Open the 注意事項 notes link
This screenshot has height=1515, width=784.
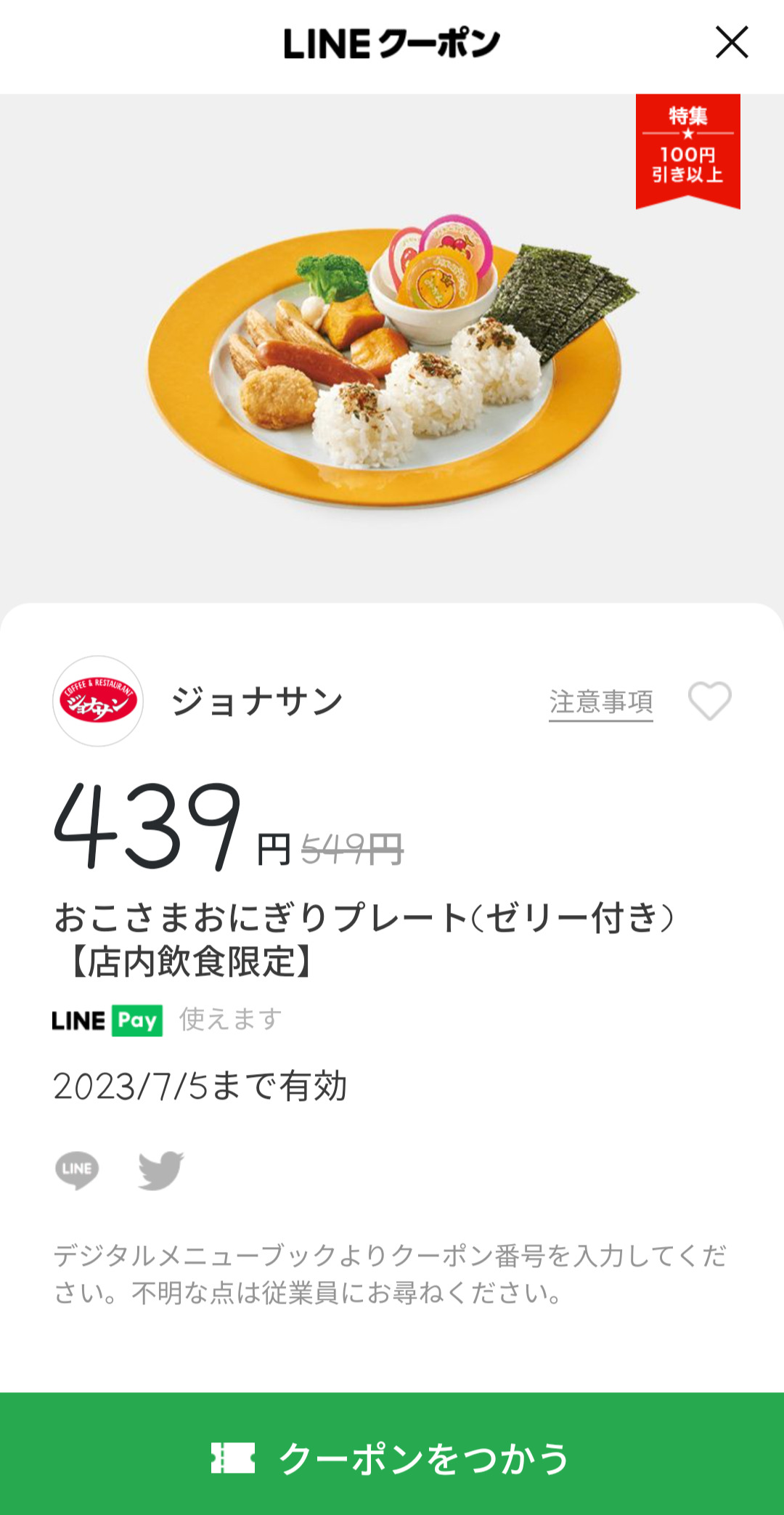(600, 702)
